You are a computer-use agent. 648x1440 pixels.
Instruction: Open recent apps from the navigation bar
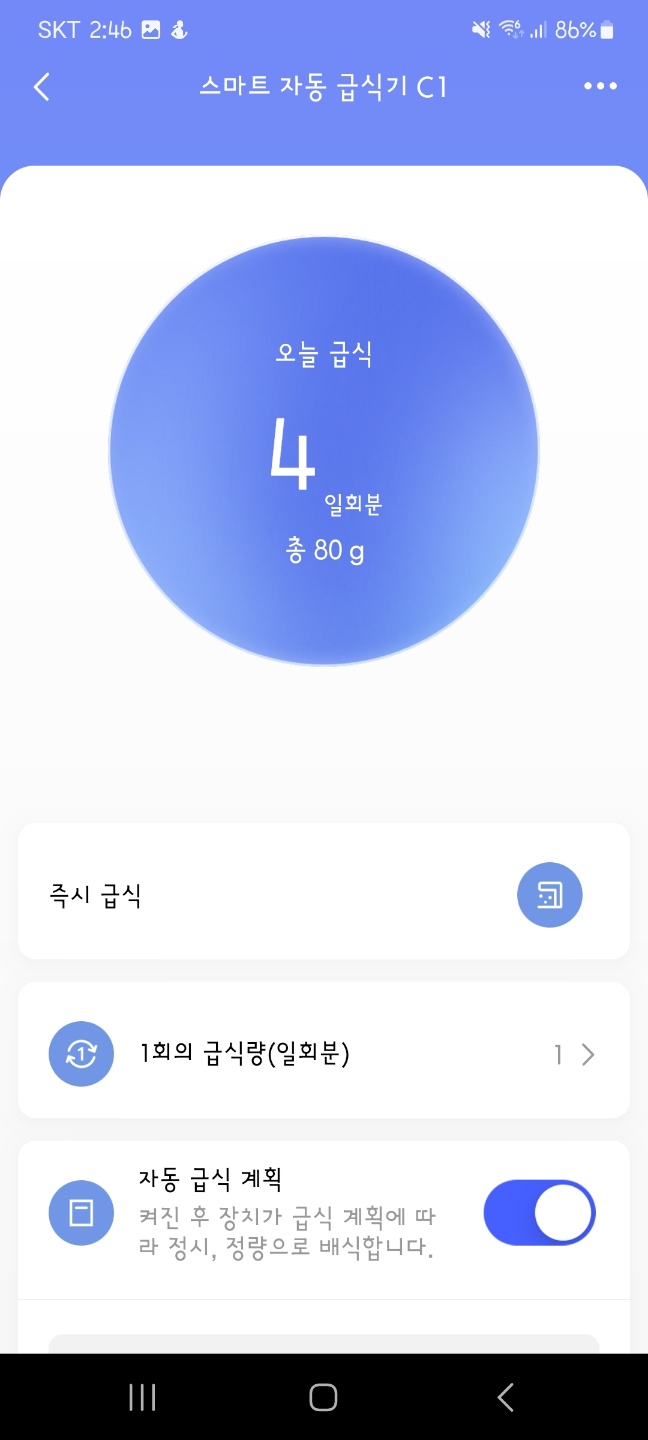coord(143,1397)
